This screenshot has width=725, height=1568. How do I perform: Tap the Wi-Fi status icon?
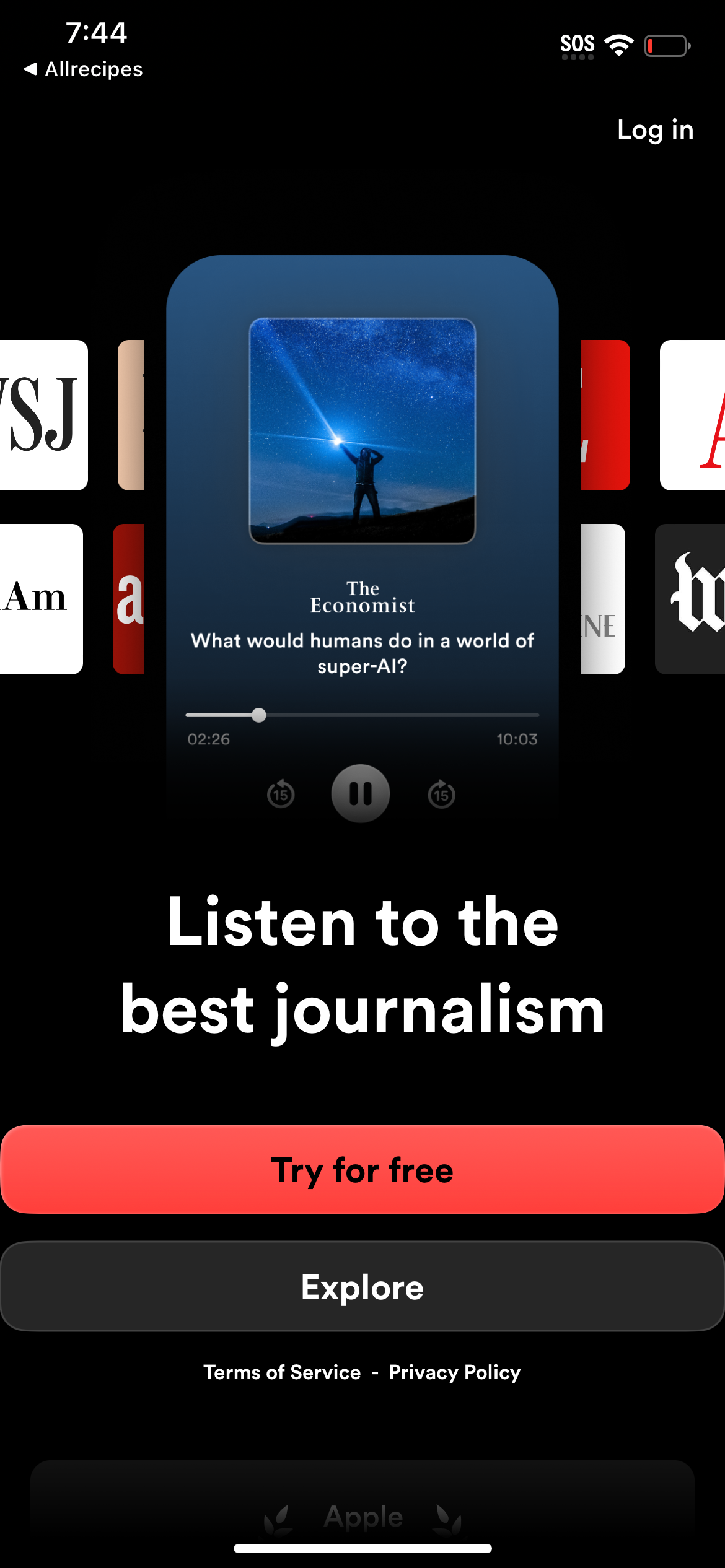[x=618, y=43]
